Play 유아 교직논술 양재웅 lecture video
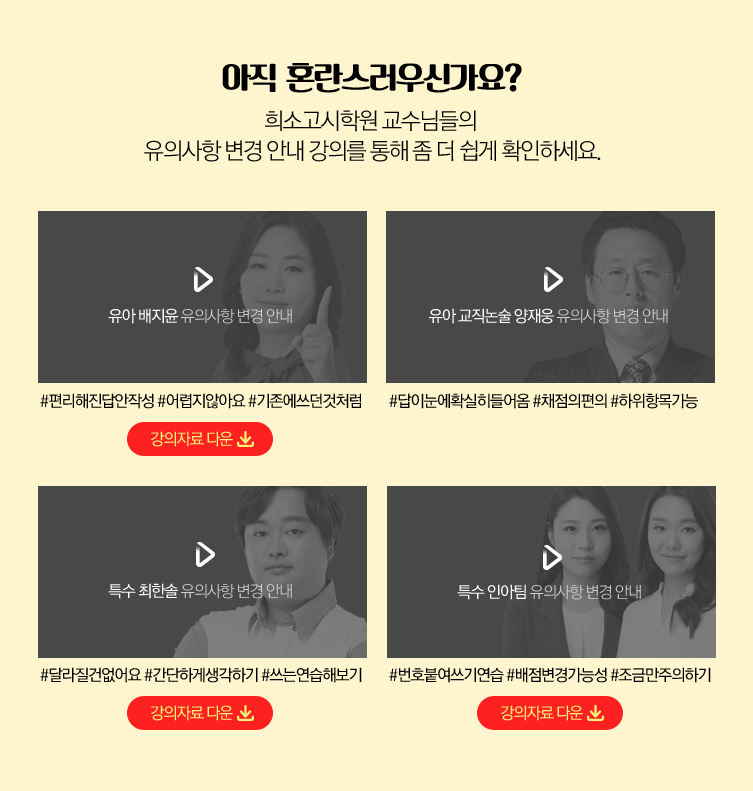This screenshot has height=791, width=753. pos(552,280)
